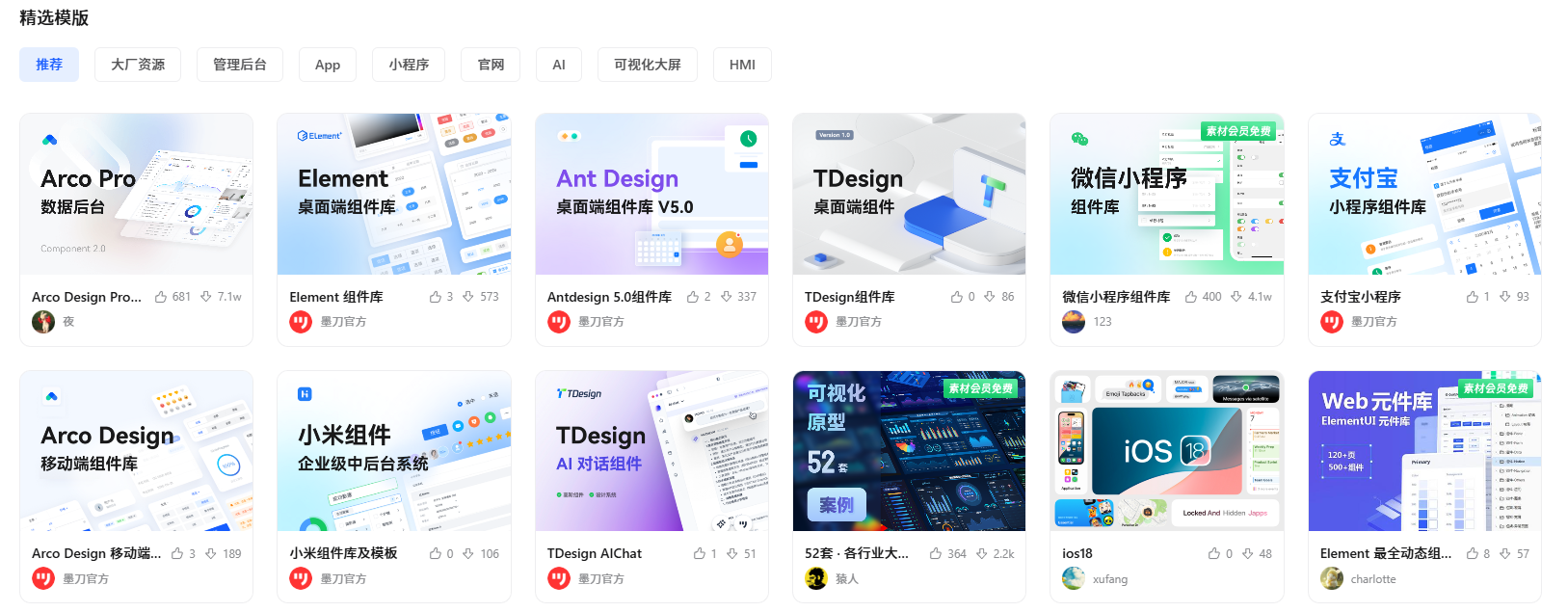View the TDesign AIChat template

[651, 451]
